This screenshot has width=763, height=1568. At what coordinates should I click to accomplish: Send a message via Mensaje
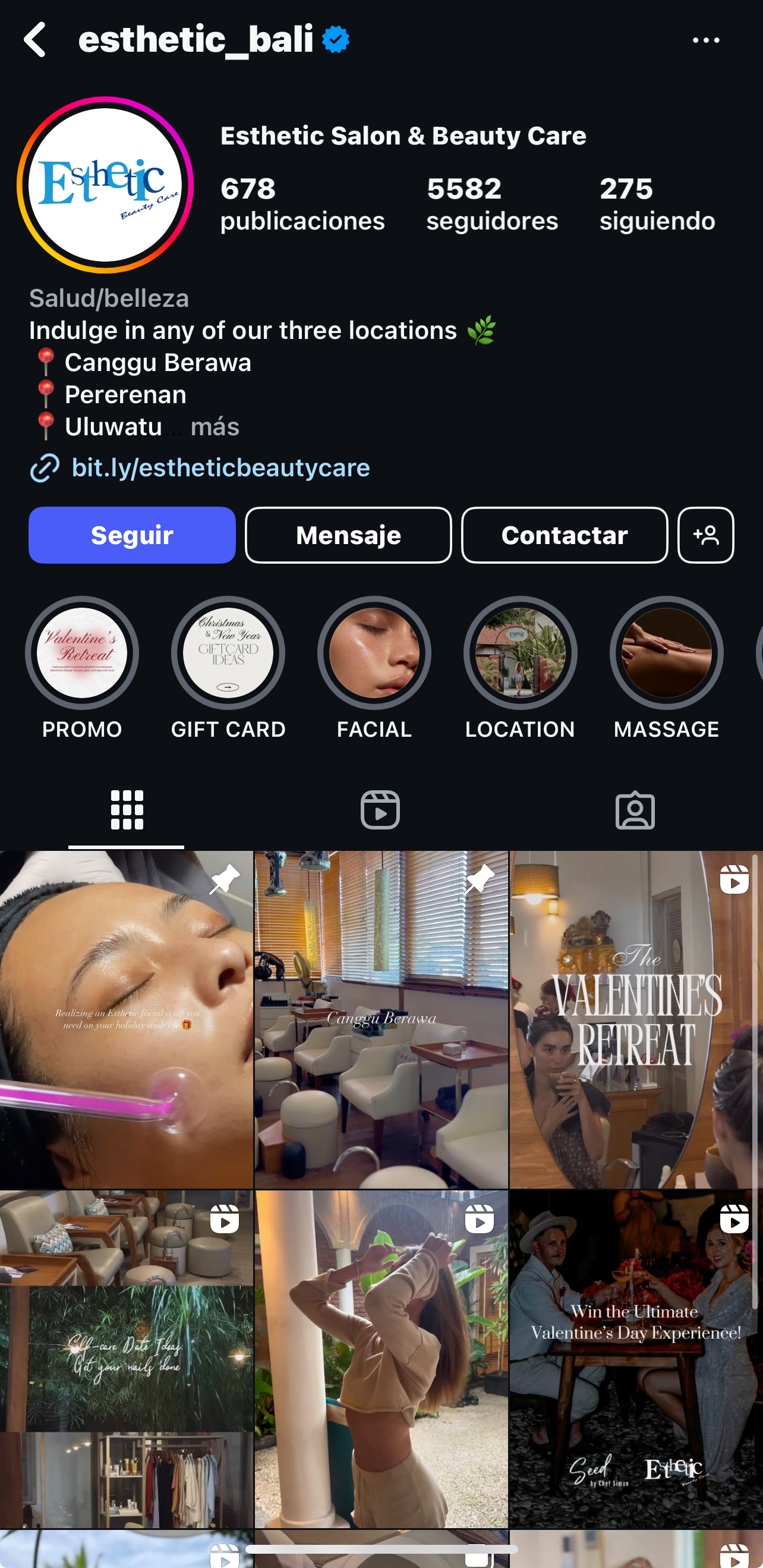point(348,535)
